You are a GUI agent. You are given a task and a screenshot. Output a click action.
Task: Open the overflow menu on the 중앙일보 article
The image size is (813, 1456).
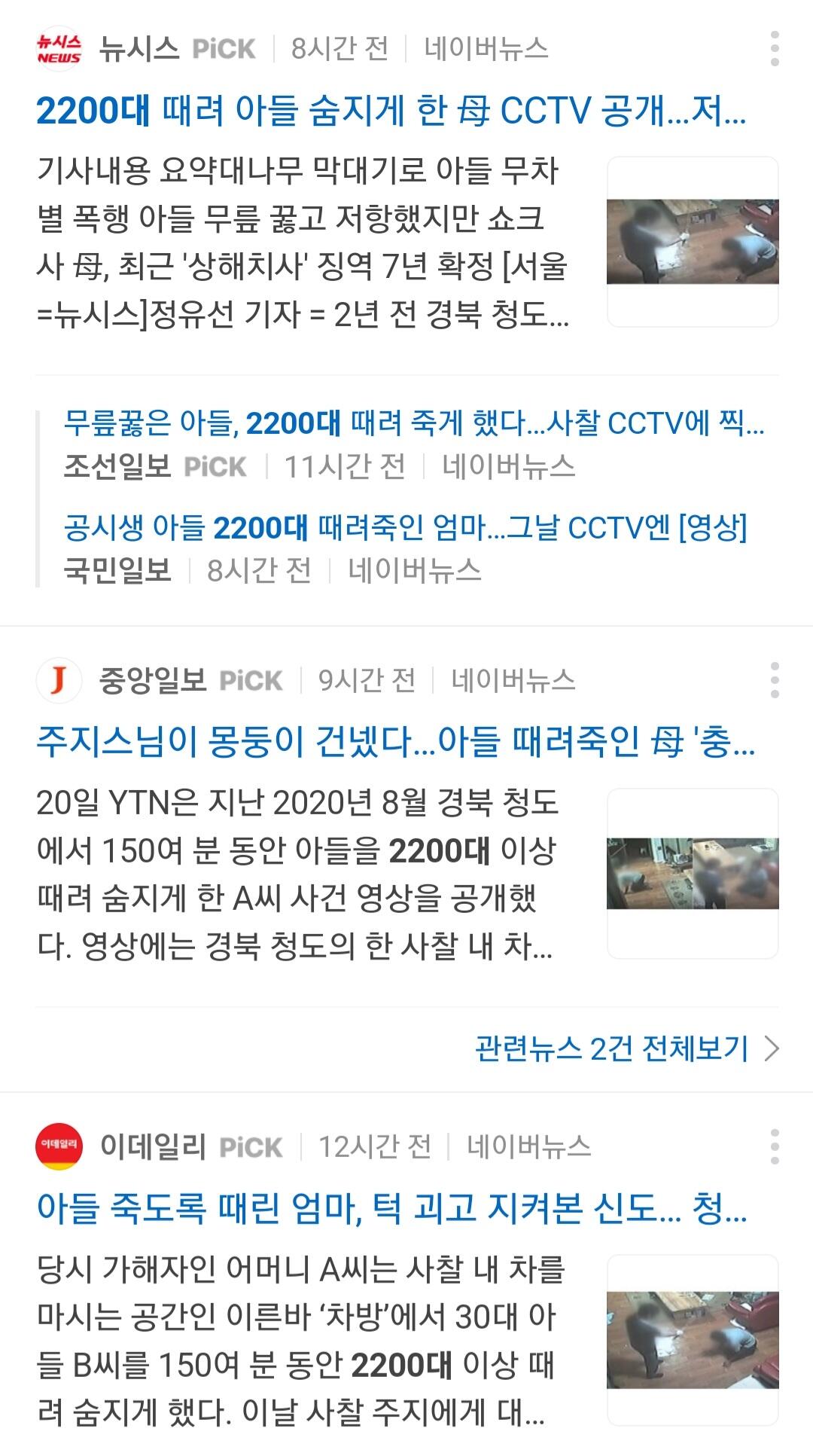coord(775,680)
